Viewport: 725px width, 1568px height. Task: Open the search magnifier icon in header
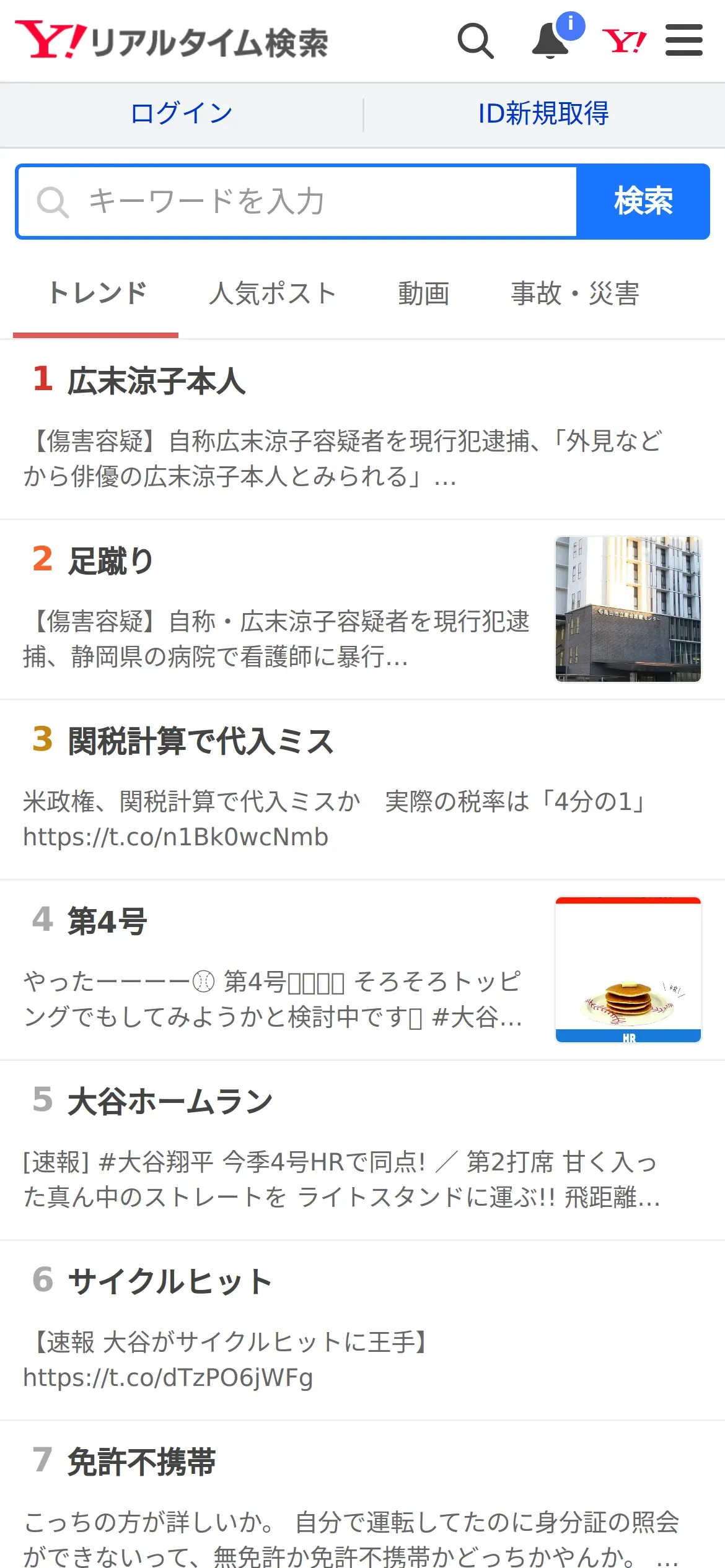(x=475, y=41)
